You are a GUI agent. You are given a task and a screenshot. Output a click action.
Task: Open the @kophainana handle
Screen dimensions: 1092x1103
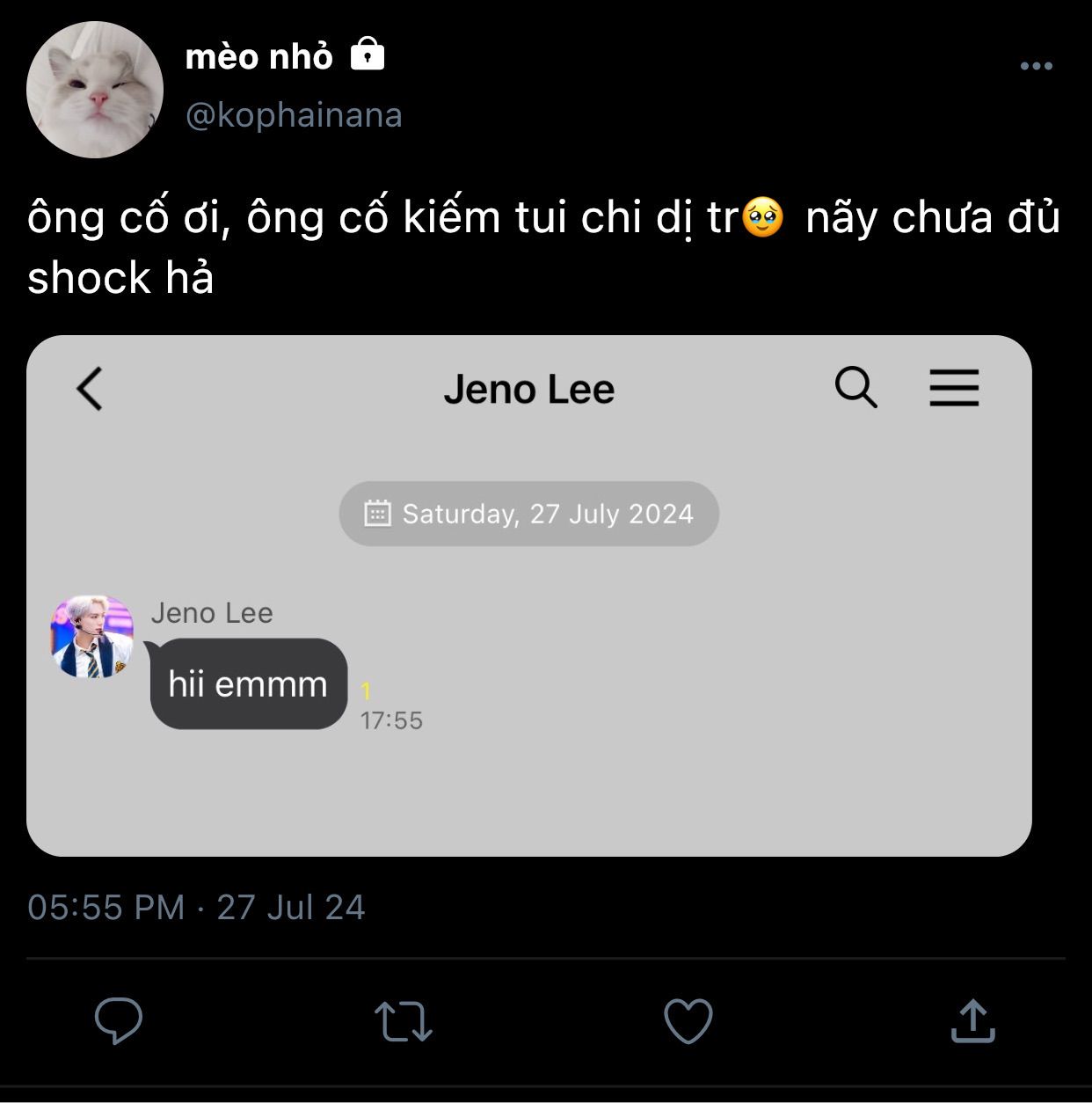coord(294,115)
